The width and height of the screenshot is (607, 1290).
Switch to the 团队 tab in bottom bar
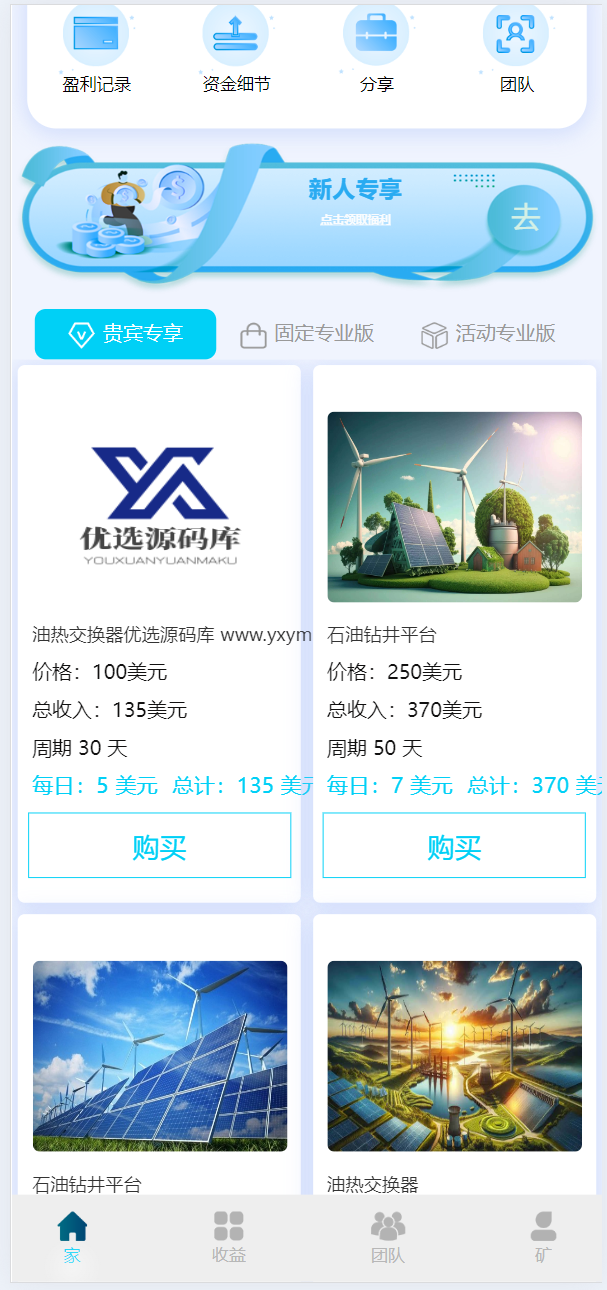pyautogui.click(x=388, y=1238)
